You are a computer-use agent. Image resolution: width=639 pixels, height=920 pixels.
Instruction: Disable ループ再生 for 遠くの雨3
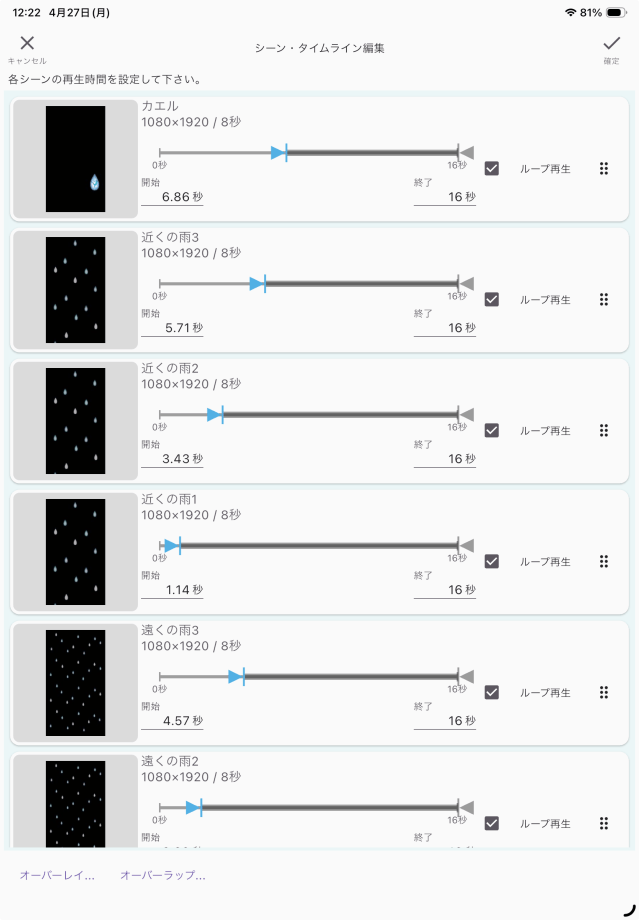pos(491,692)
